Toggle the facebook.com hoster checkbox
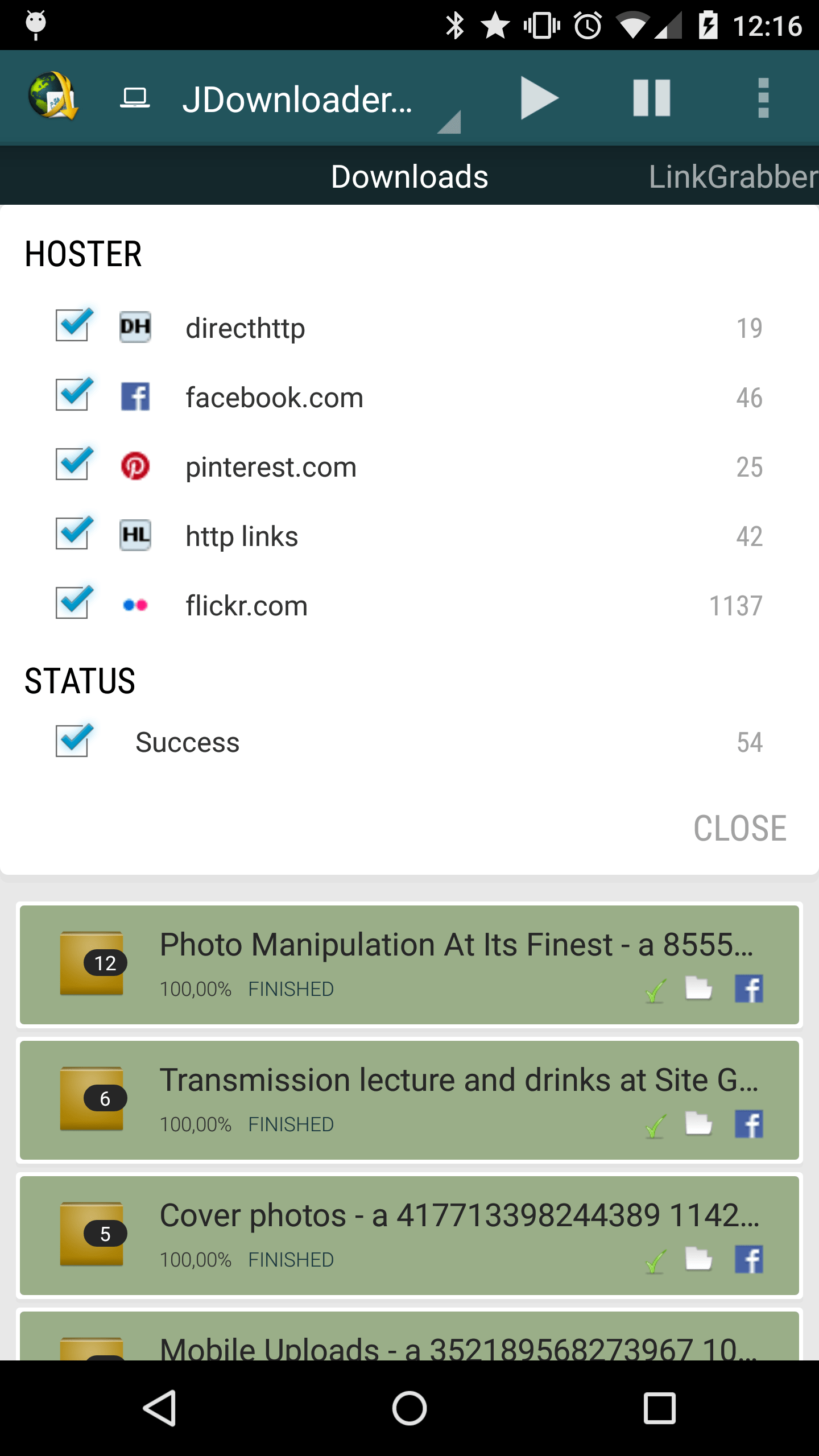819x1456 pixels. (74, 395)
